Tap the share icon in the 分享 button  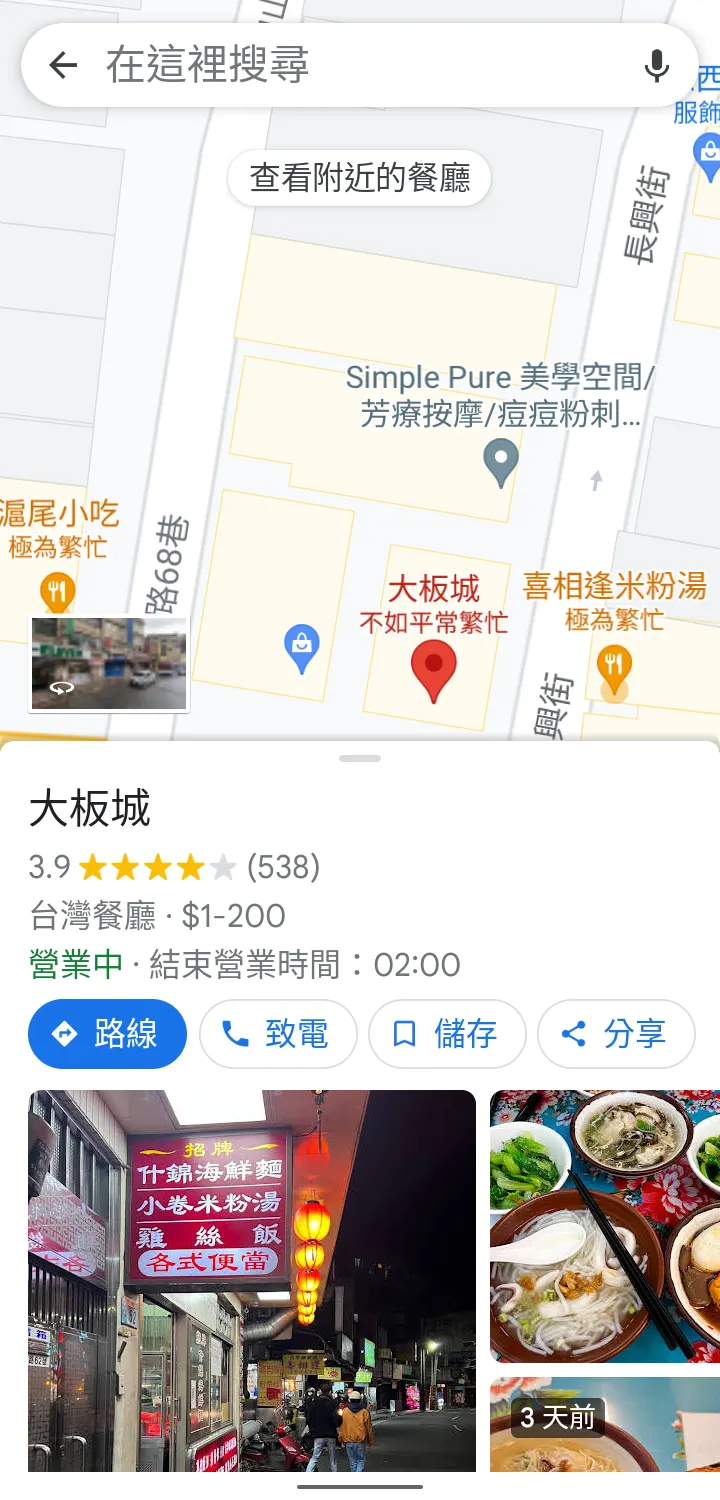pos(573,1034)
